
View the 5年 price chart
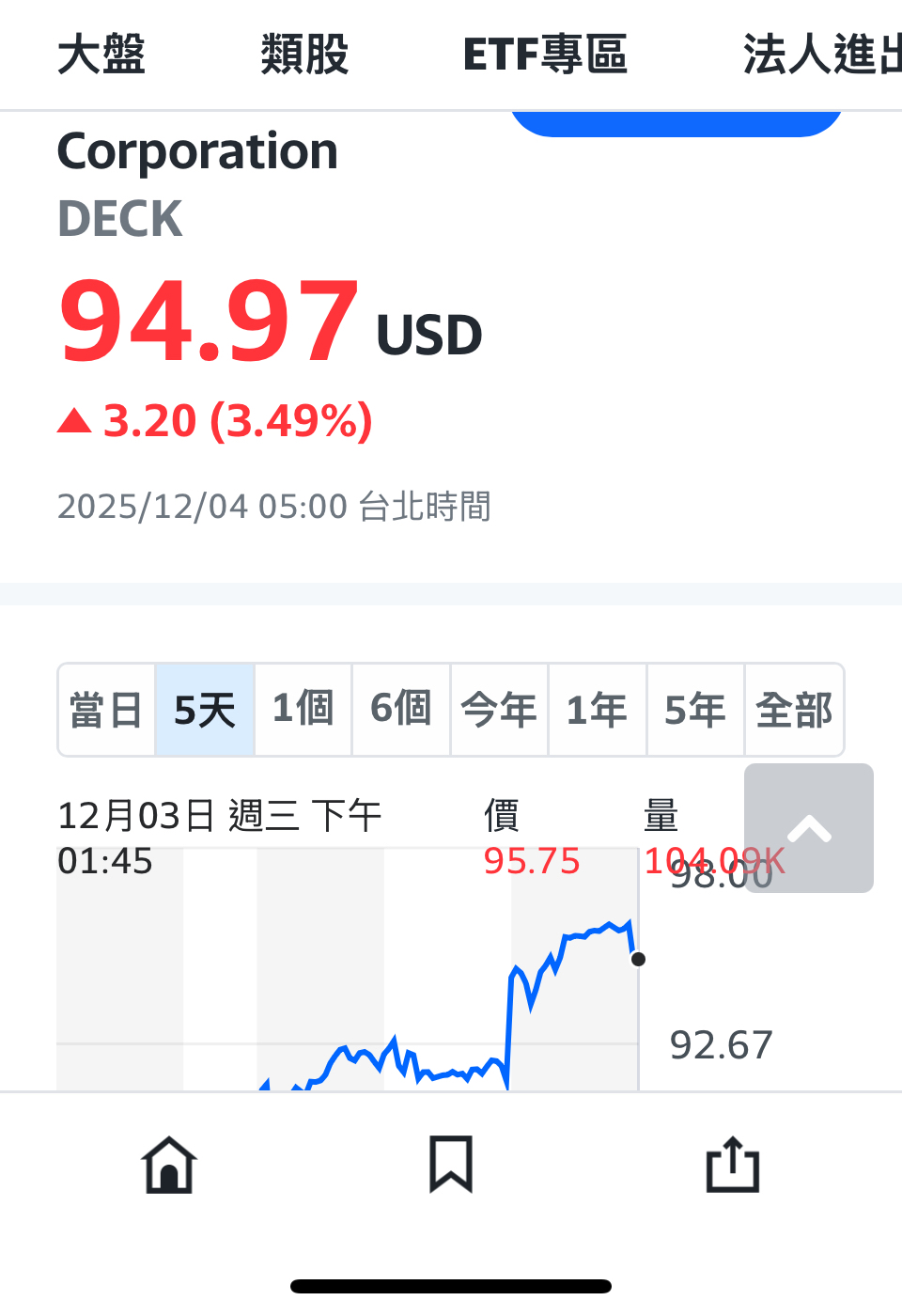pos(695,710)
